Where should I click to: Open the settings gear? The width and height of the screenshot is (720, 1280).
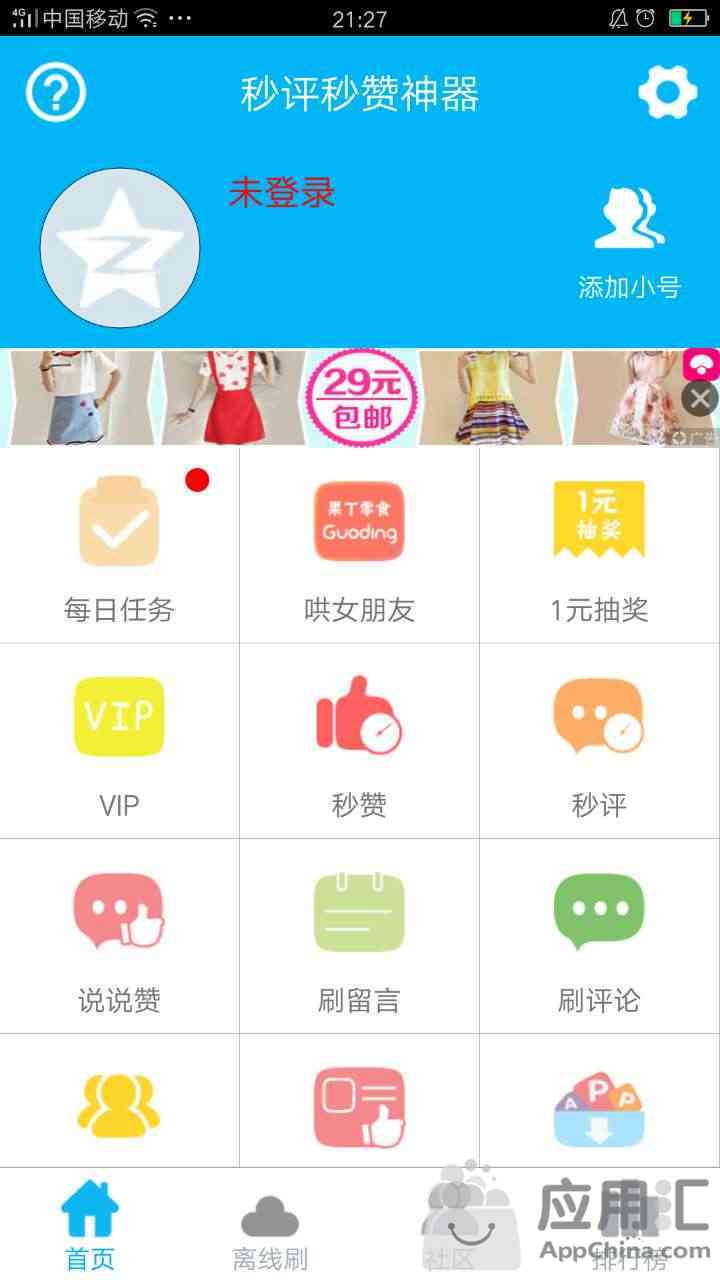coord(667,93)
